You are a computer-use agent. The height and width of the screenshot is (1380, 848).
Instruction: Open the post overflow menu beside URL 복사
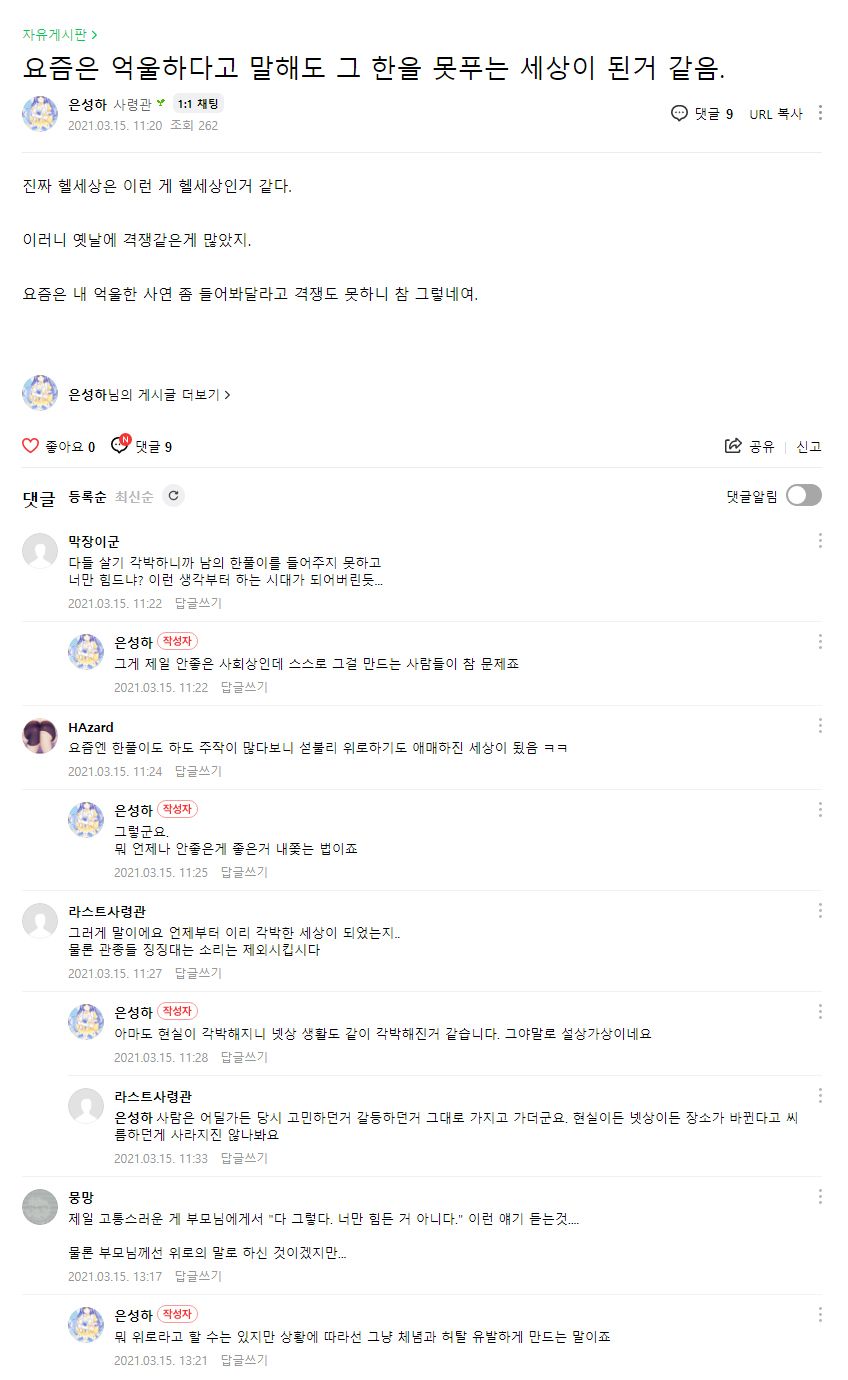click(820, 113)
